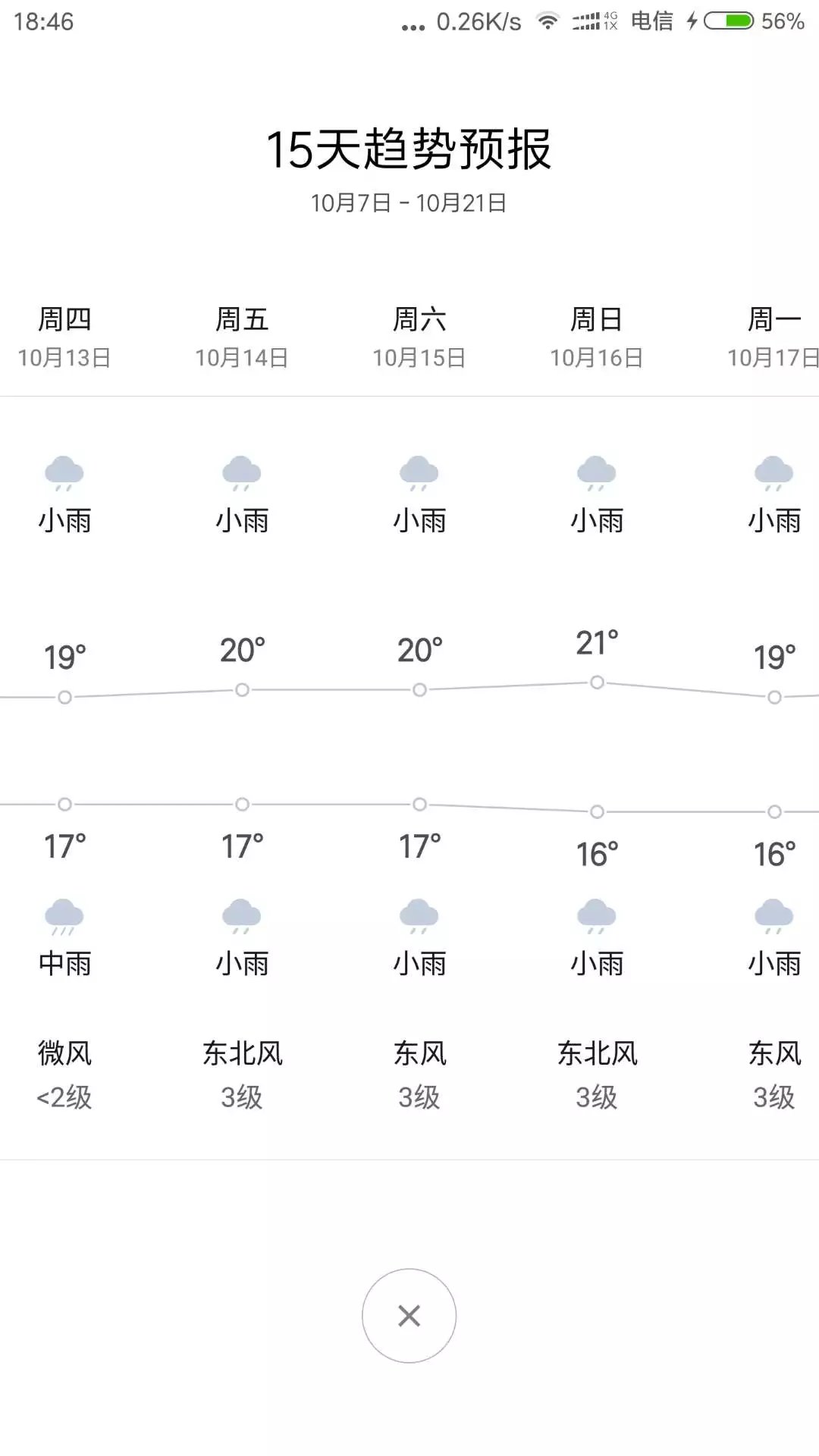Viewport: 819px width, 1456px height.
Task: Close the 15-day forecast view
Action: [409, 1316]
